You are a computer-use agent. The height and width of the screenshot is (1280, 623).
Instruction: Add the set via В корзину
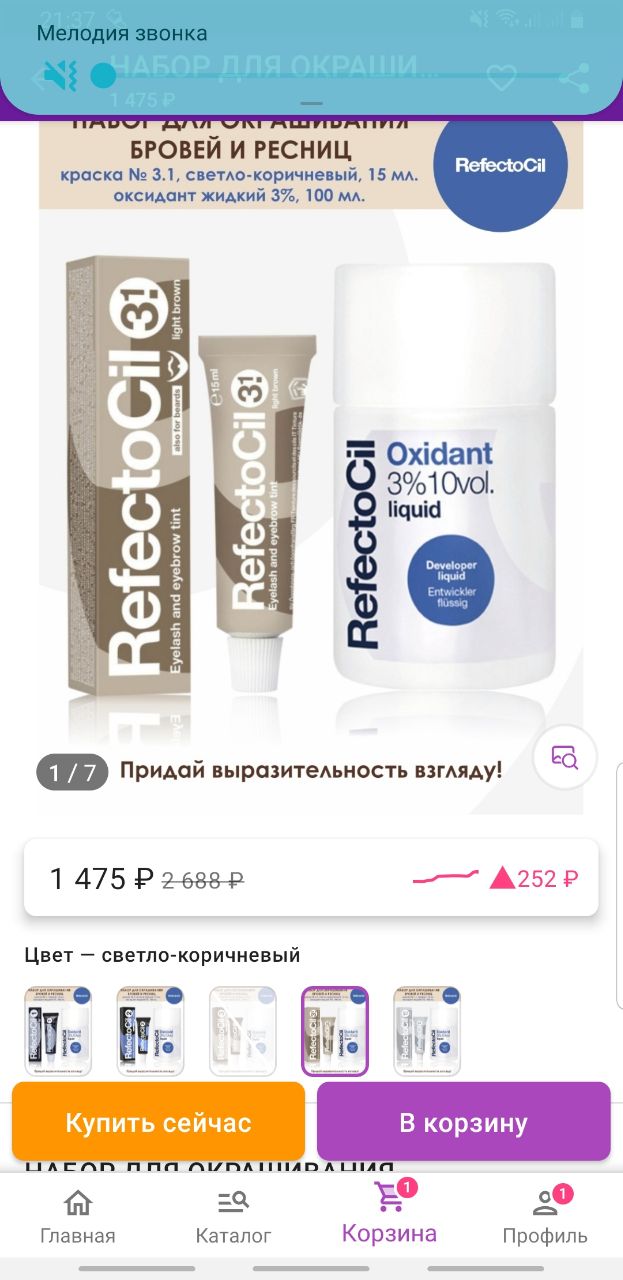pyautogui.click(x=463, y=1122)
